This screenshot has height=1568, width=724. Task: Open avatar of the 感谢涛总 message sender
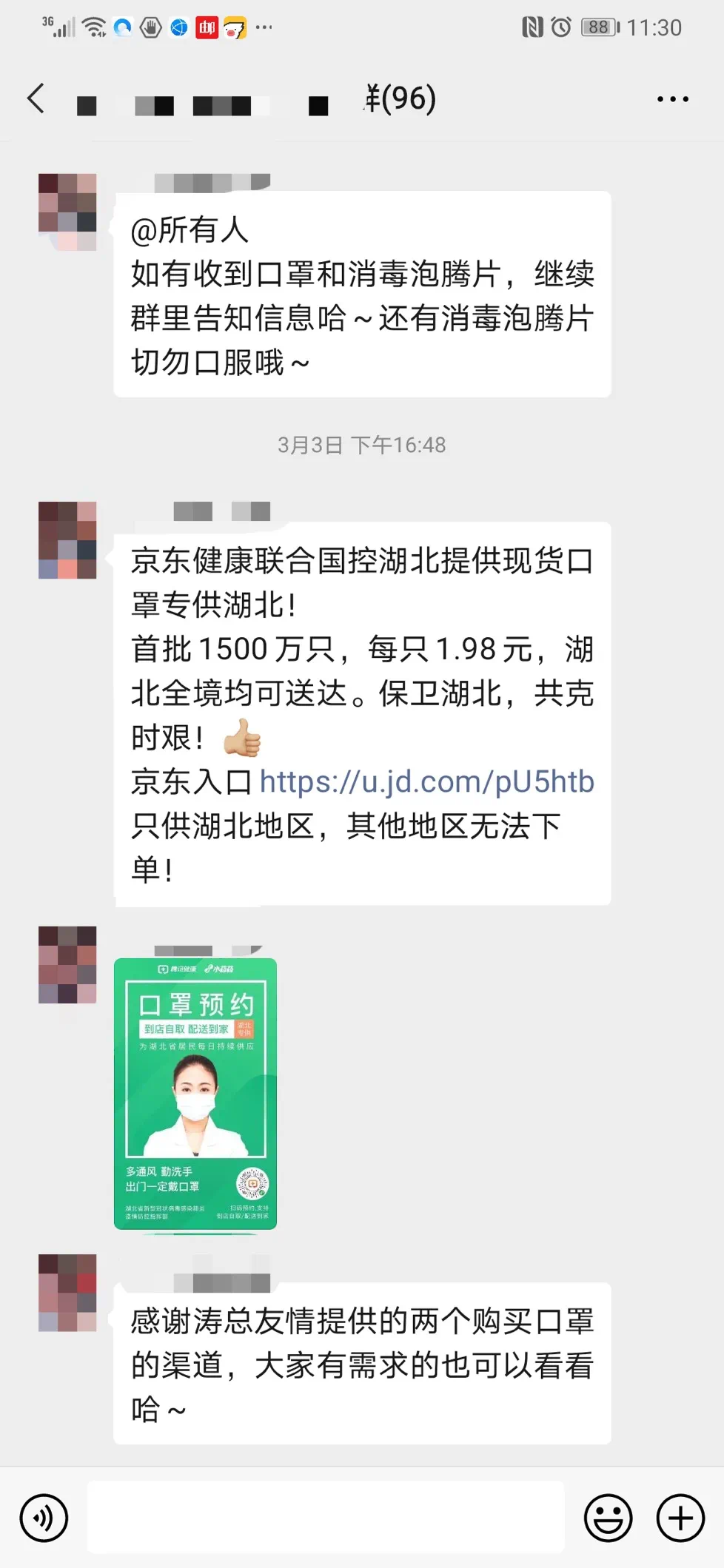[67, 1293]
